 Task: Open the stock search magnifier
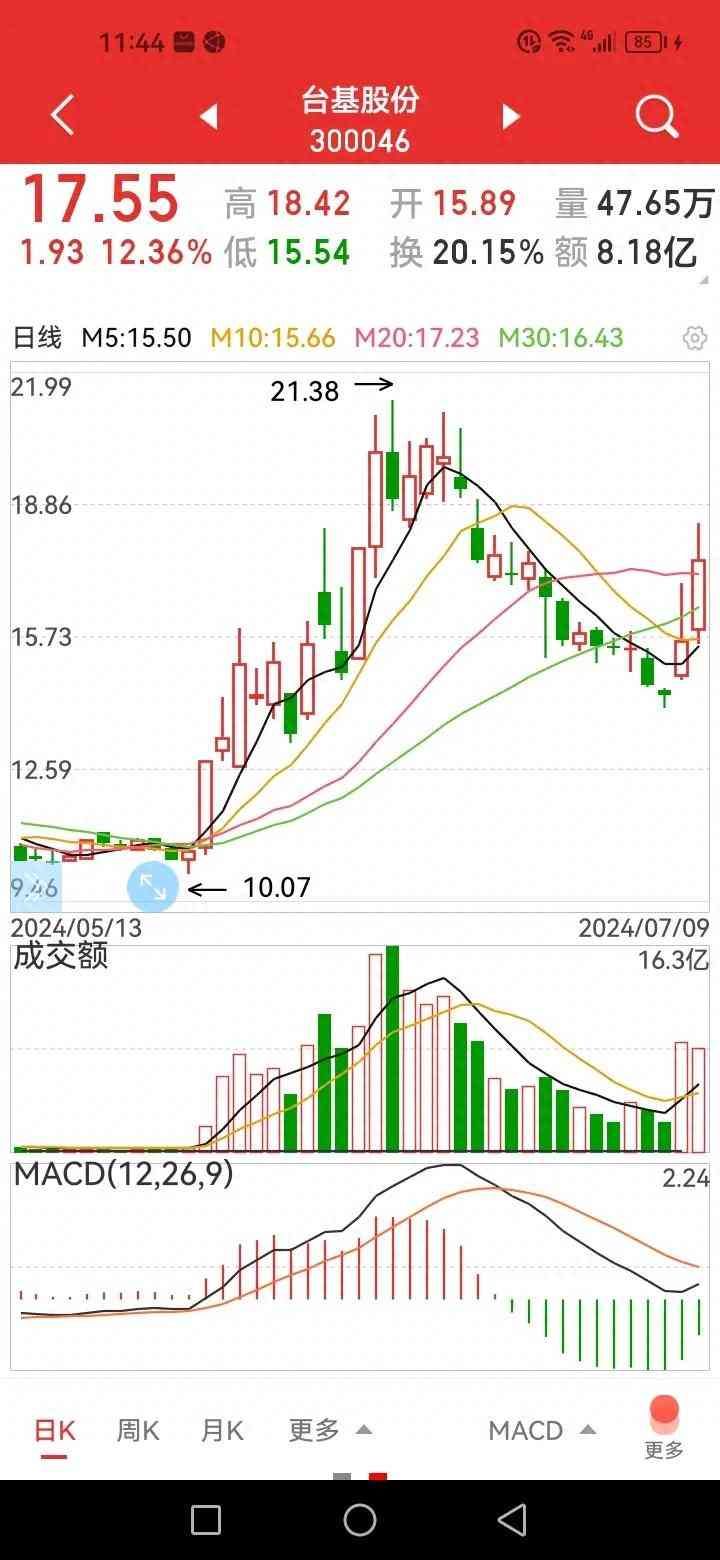coord(657,117)
